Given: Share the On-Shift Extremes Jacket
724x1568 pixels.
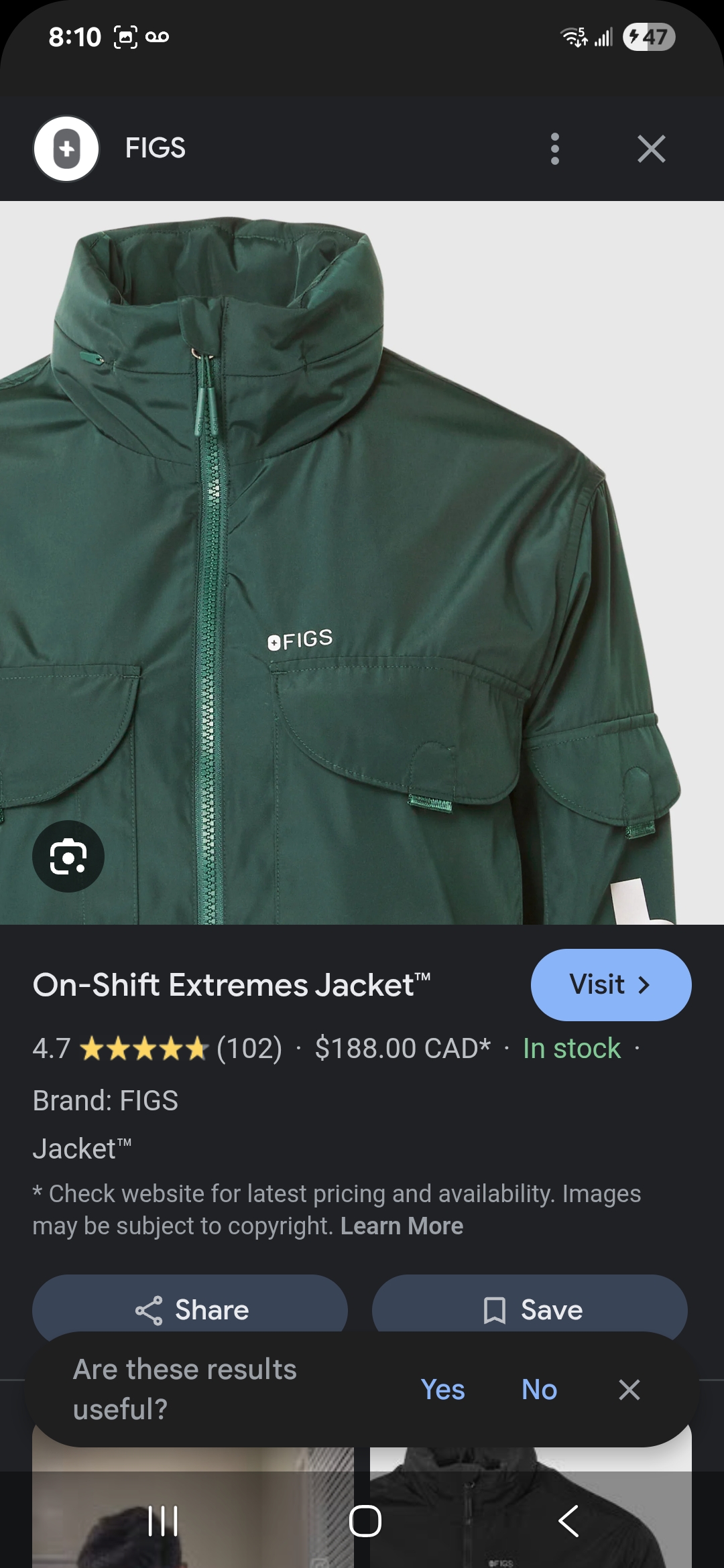Looking at the screenshot, I should coord(190,1309).
